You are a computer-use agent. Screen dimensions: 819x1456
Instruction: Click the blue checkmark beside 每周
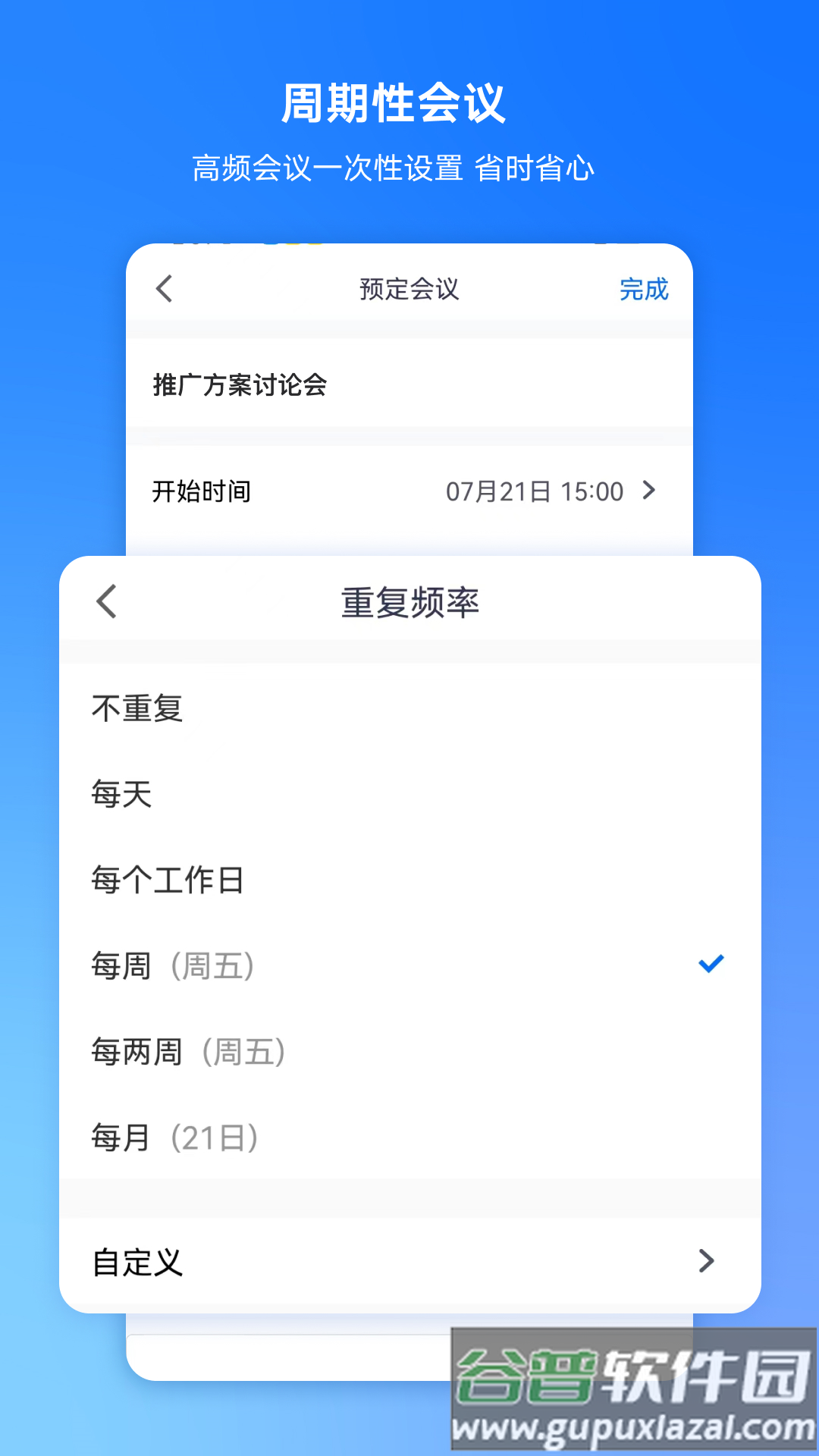711,963
